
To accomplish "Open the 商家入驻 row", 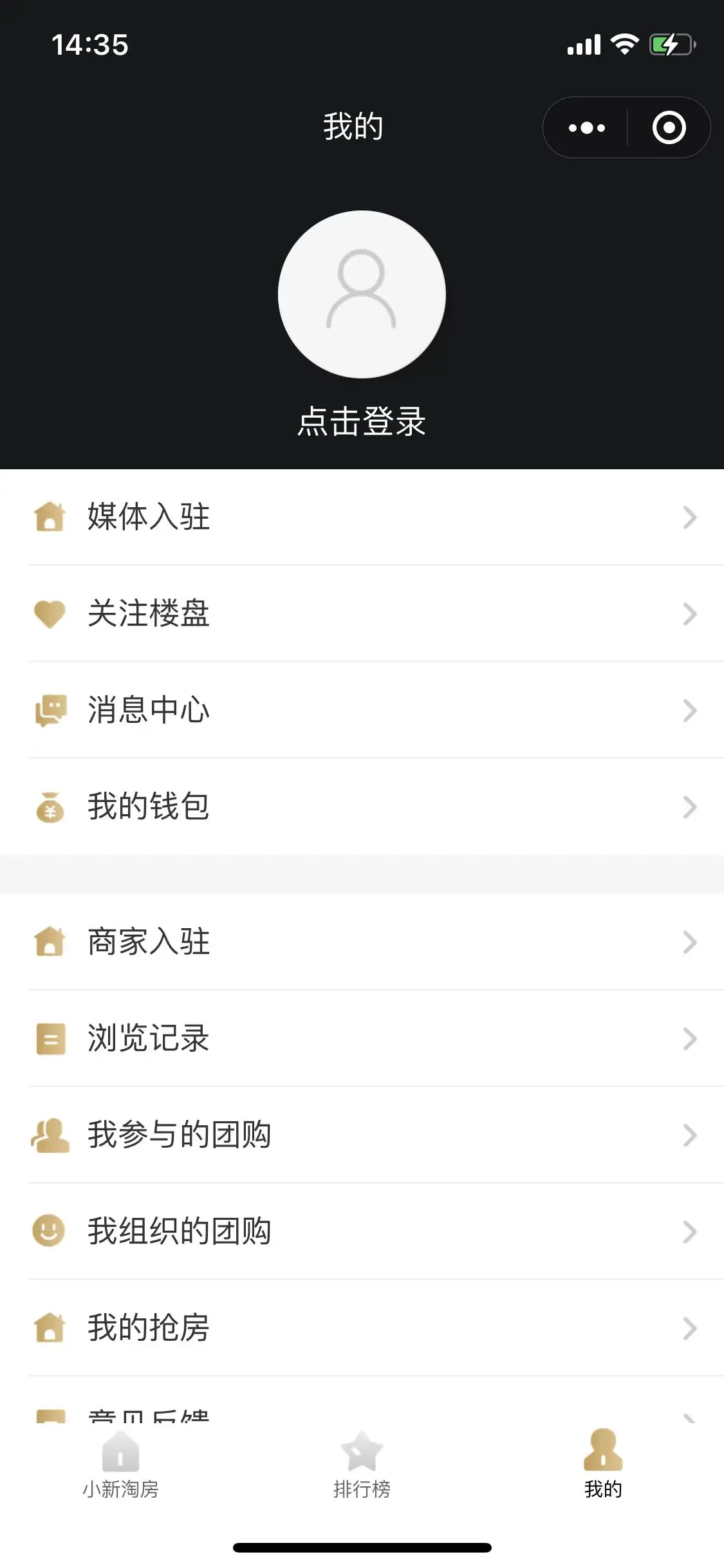I will (x=362, y=942).
